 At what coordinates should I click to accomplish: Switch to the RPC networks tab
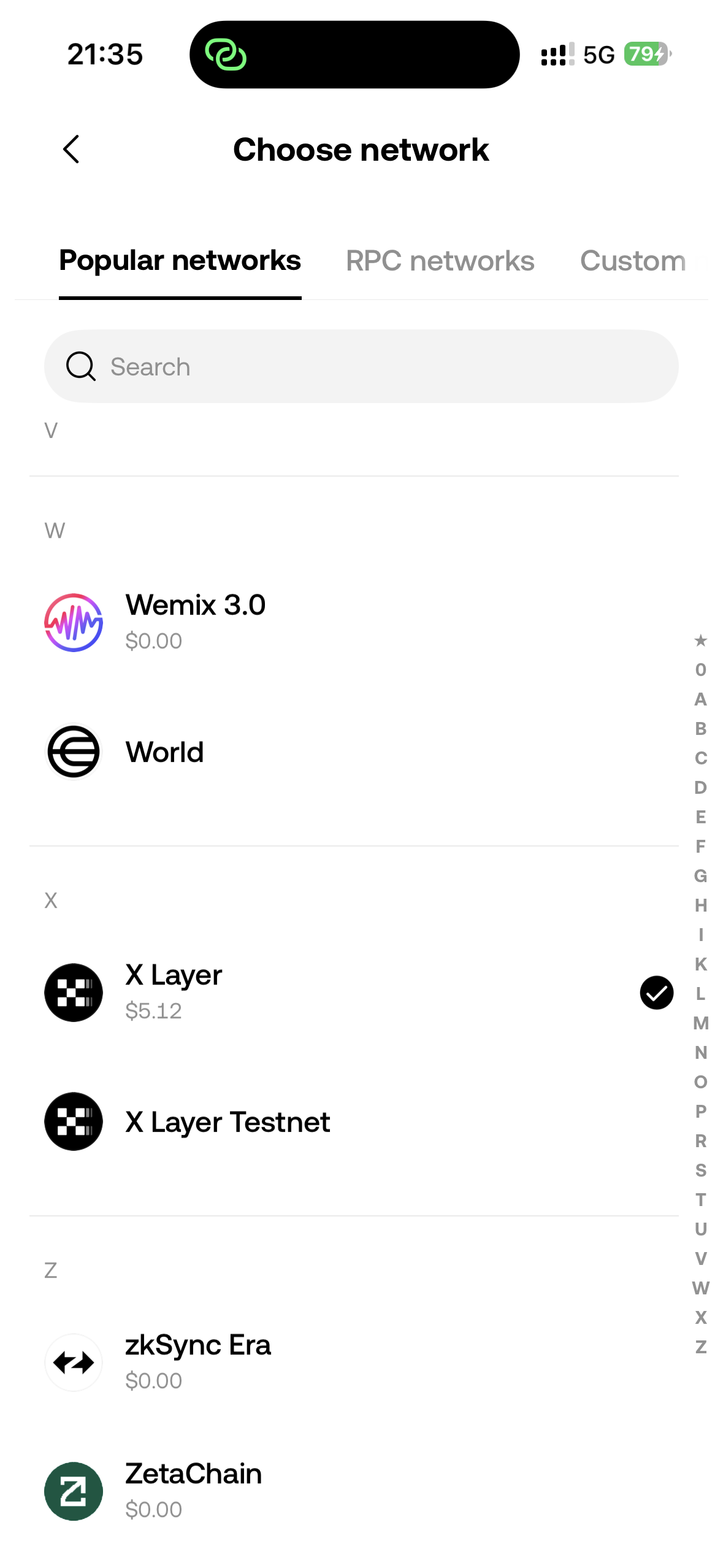[x=440, y=261]
